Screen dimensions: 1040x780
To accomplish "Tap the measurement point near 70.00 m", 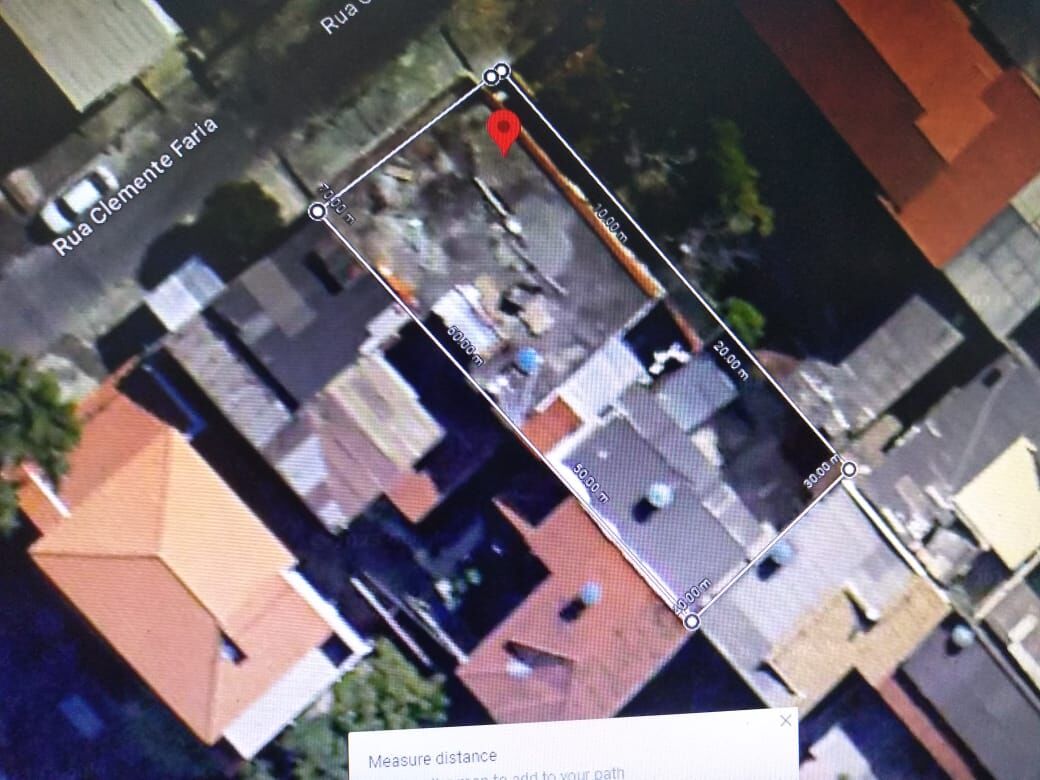I will (317, 211).
